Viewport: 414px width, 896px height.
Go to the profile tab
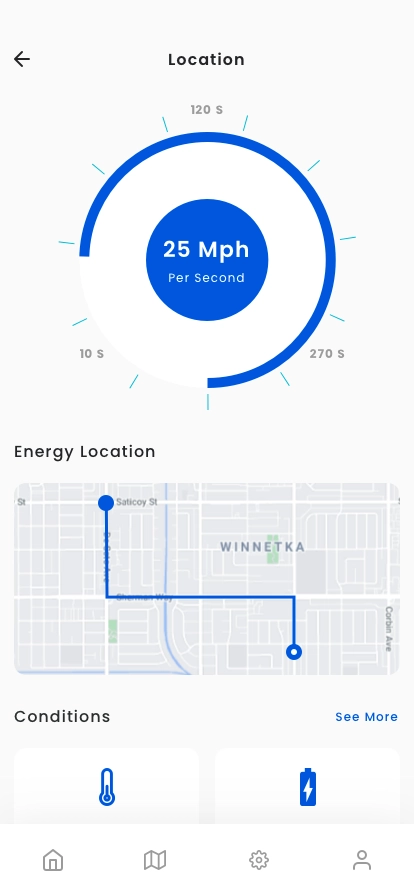click(362, 860)
